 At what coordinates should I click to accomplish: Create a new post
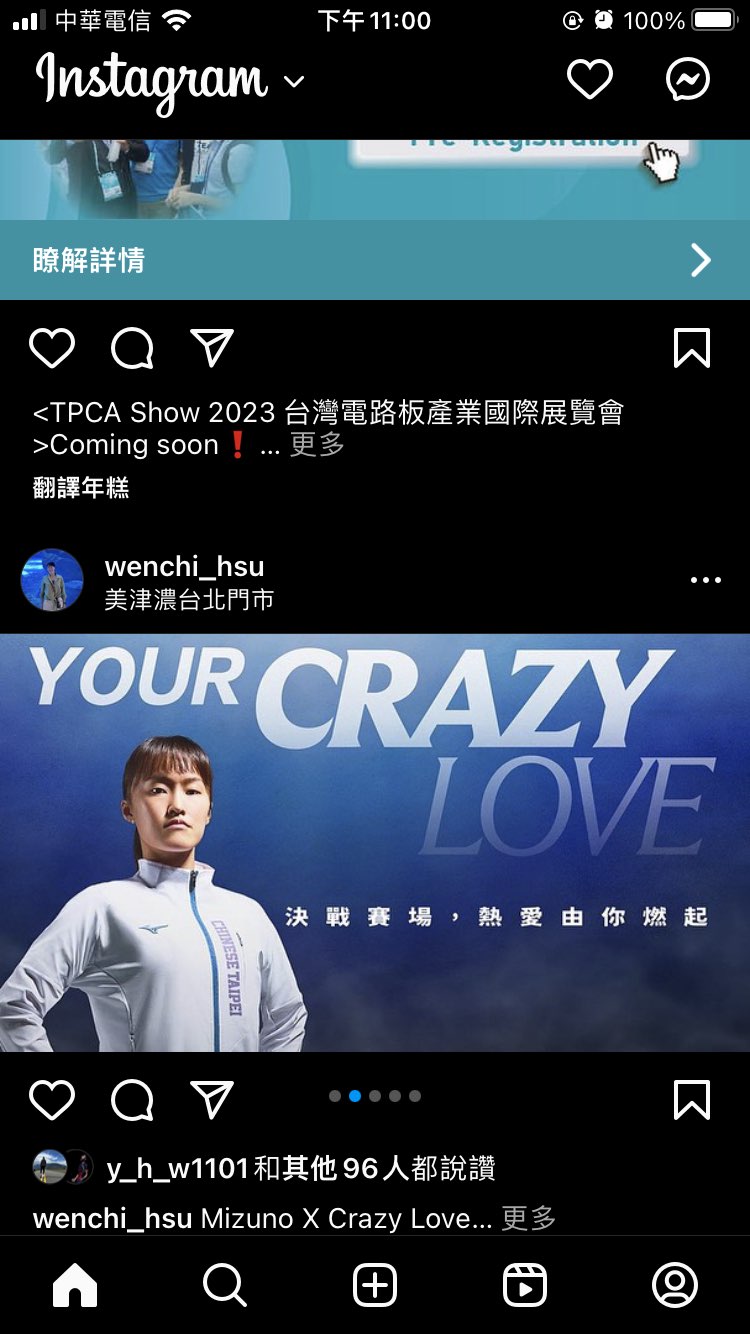pos(375,1285)
